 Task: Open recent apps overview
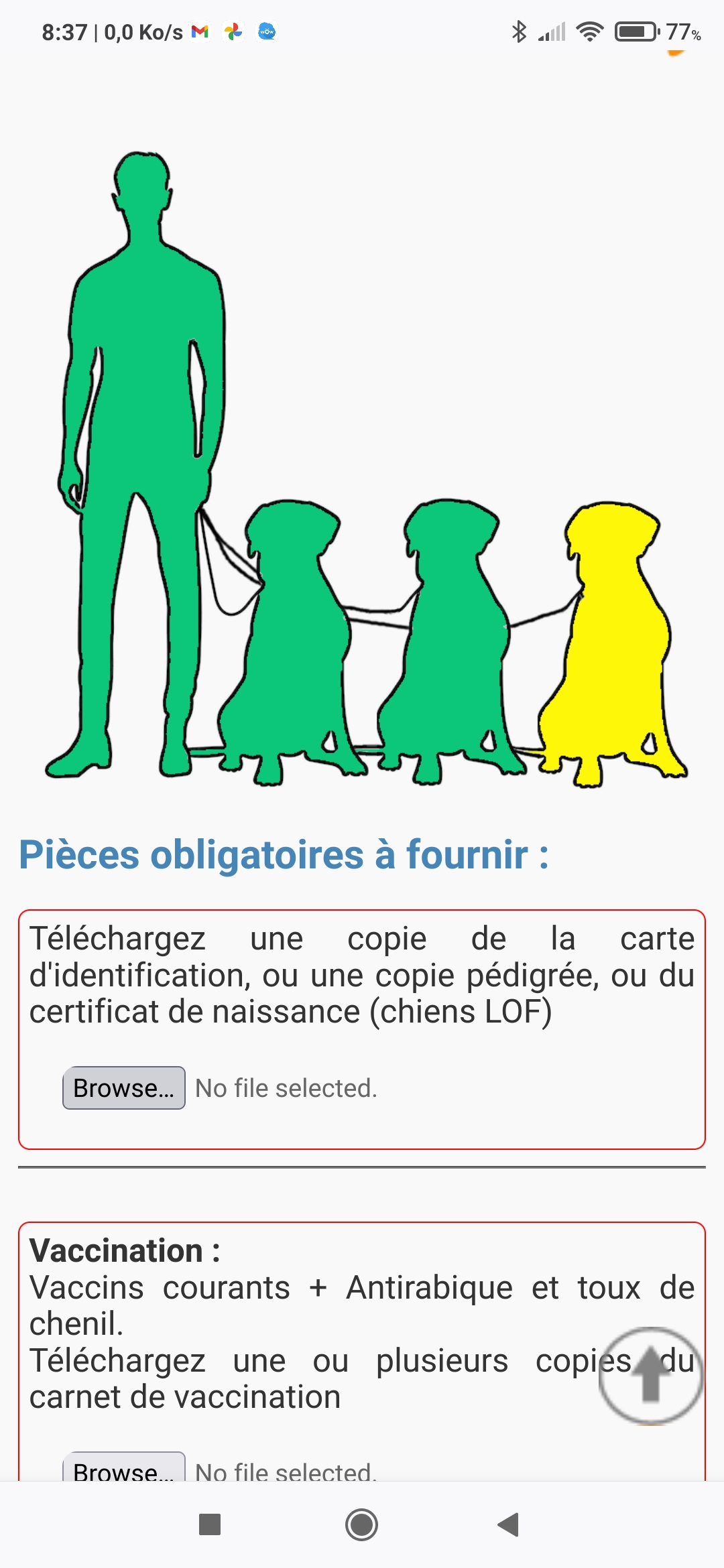pos(210,1524)
